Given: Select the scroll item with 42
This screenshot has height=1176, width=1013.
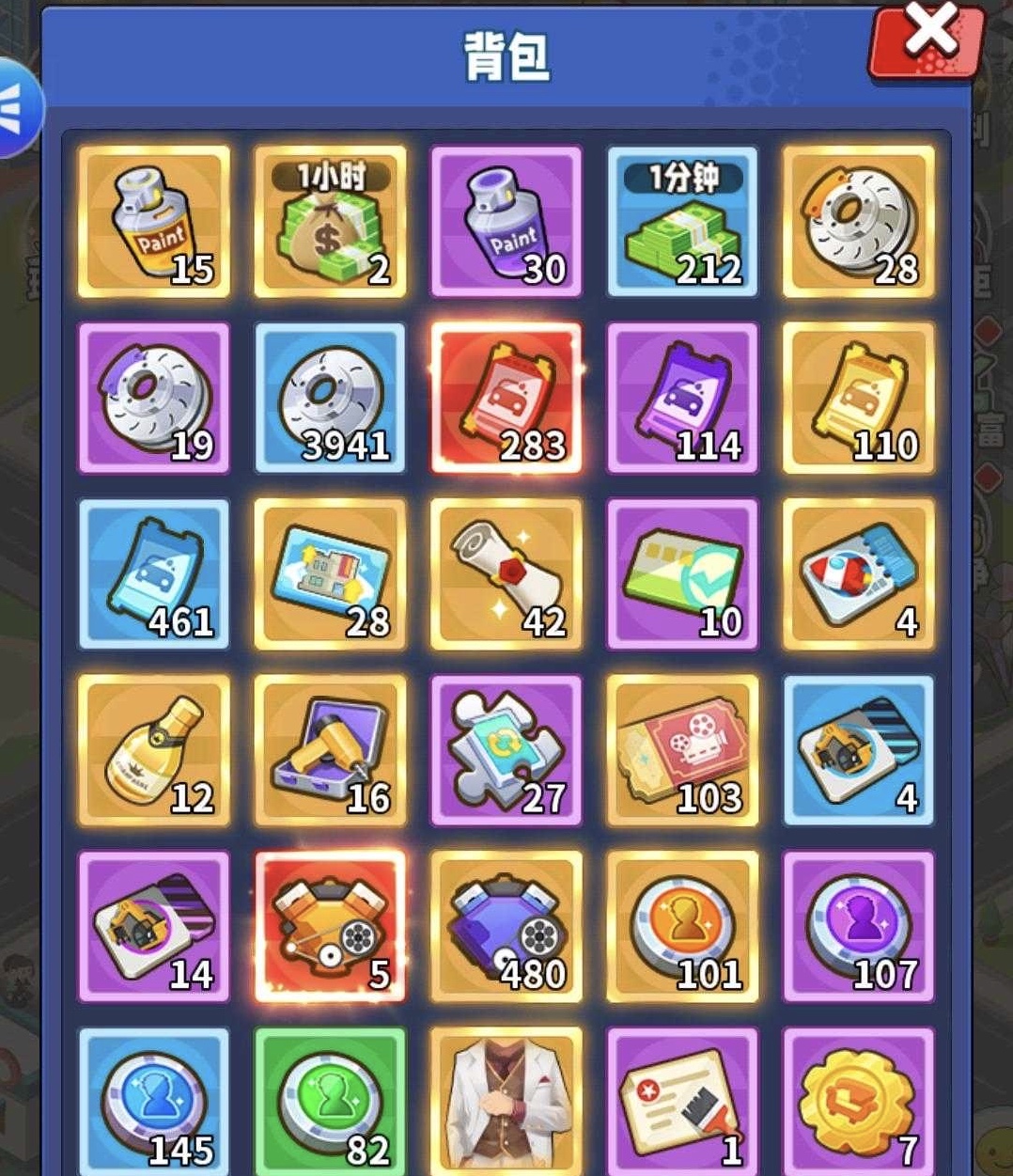Looking at the screenshot, I should 506,574.
